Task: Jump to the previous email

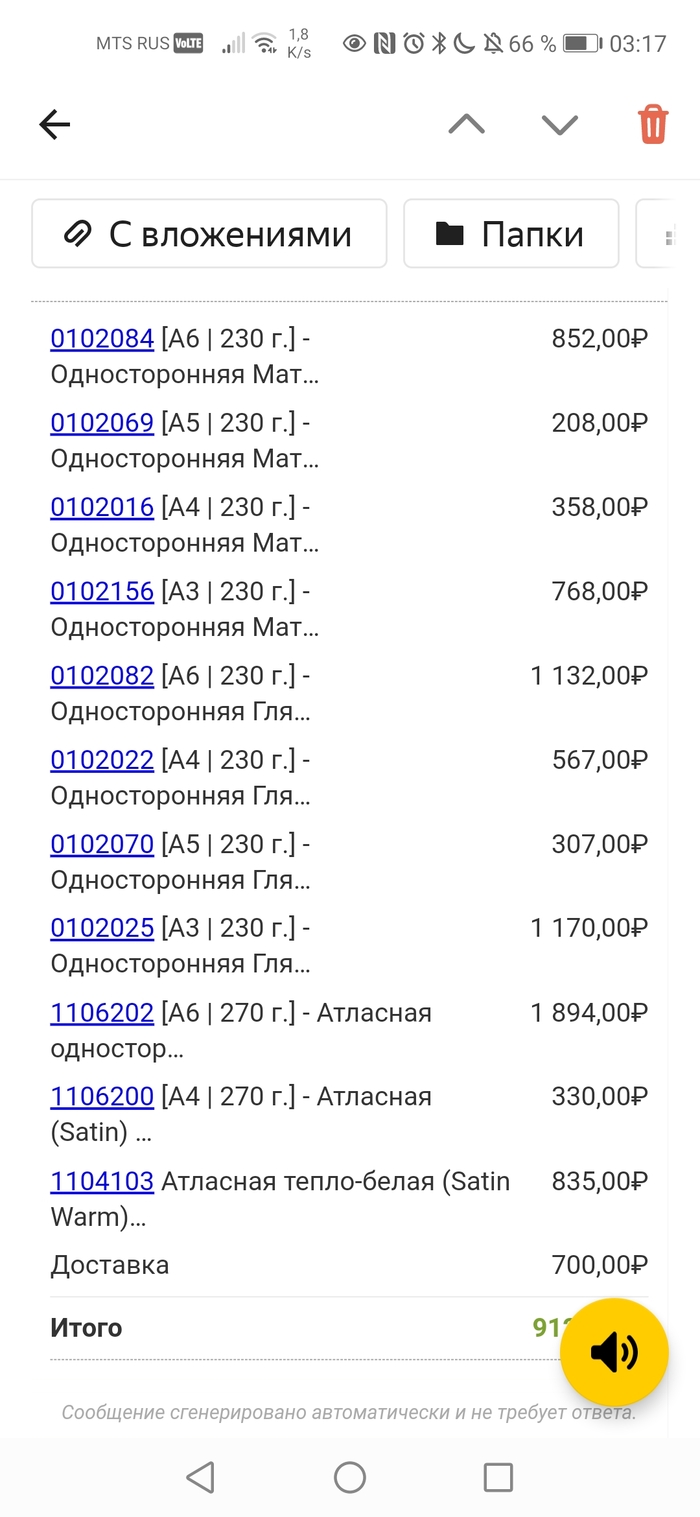Action: (x=466, y=124)
